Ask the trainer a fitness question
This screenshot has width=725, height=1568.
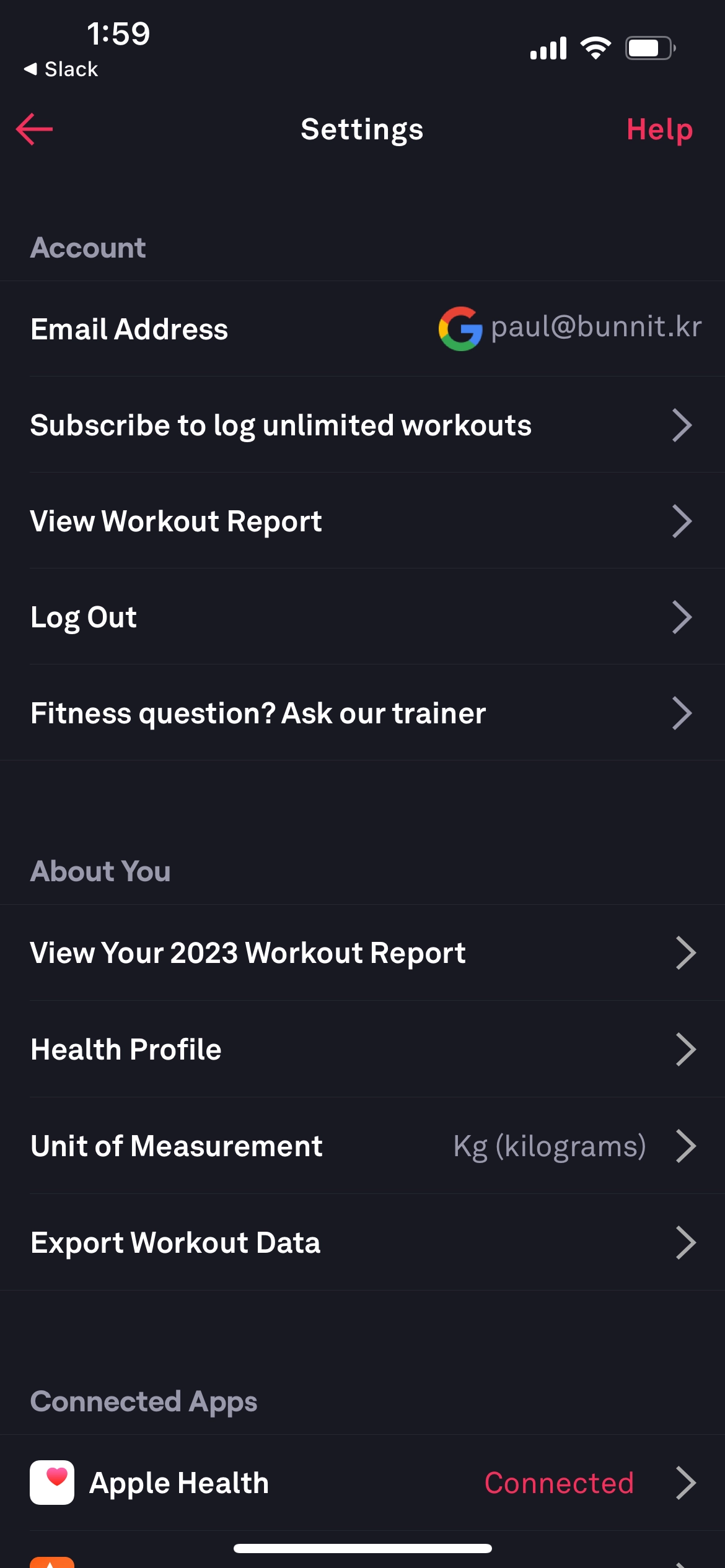coord(362,713)
